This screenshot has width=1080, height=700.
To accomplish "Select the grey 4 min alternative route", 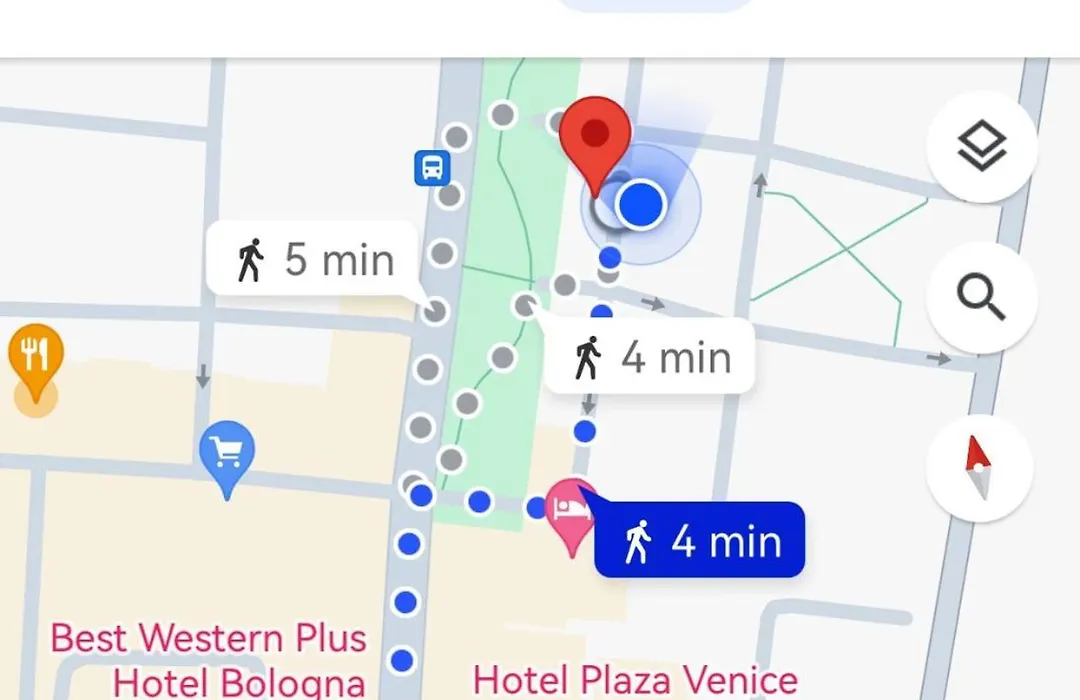I will [x=650, y=357].
